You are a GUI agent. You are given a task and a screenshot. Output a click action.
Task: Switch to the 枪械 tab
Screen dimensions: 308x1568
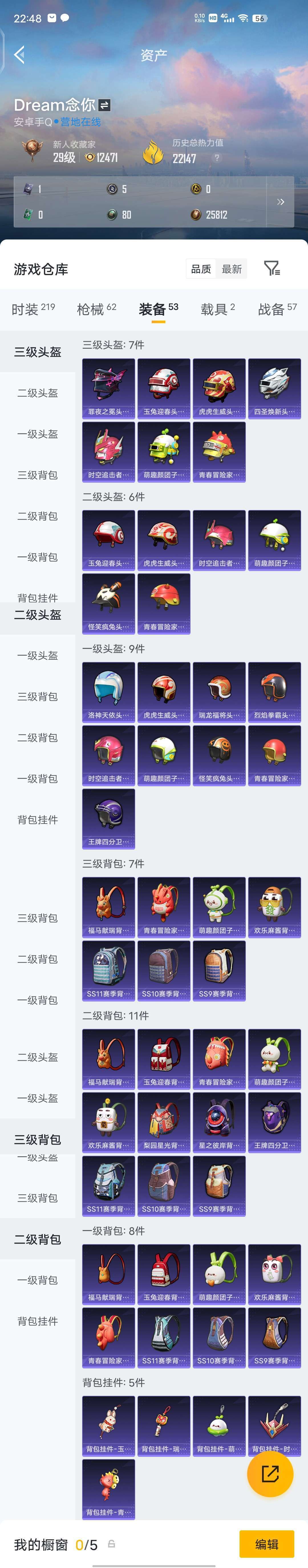pyautogui.click(x=96, y=309)
